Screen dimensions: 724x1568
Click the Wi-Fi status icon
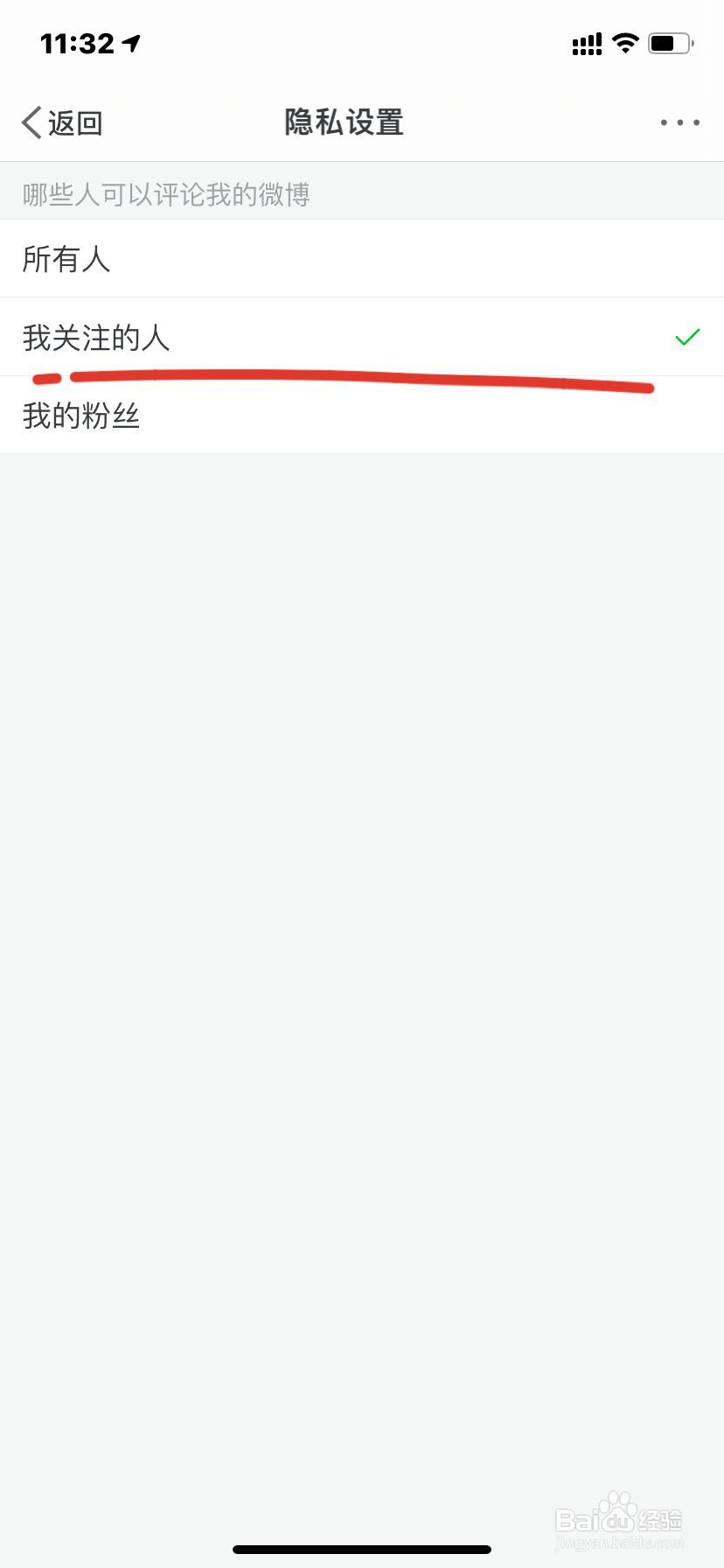pyautogui.click(x=625, y=42)
